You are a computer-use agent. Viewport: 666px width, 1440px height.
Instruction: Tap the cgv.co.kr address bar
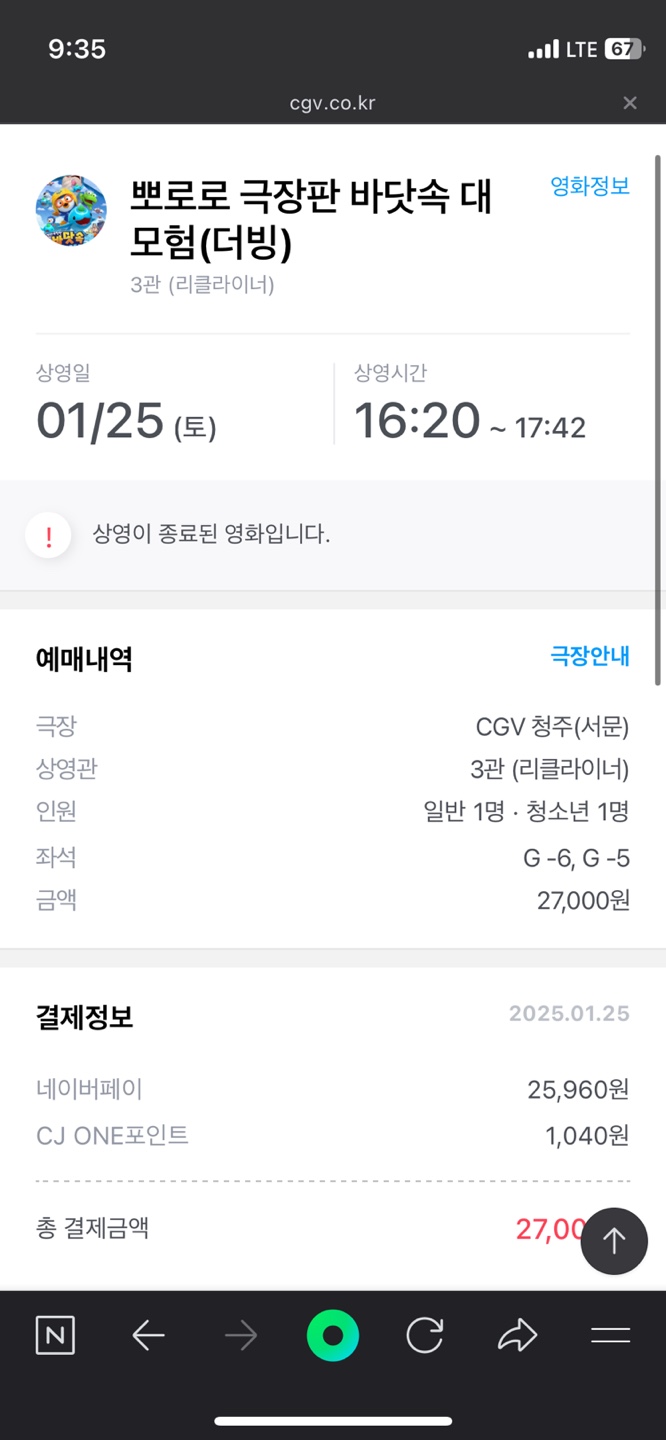(333, 103)
